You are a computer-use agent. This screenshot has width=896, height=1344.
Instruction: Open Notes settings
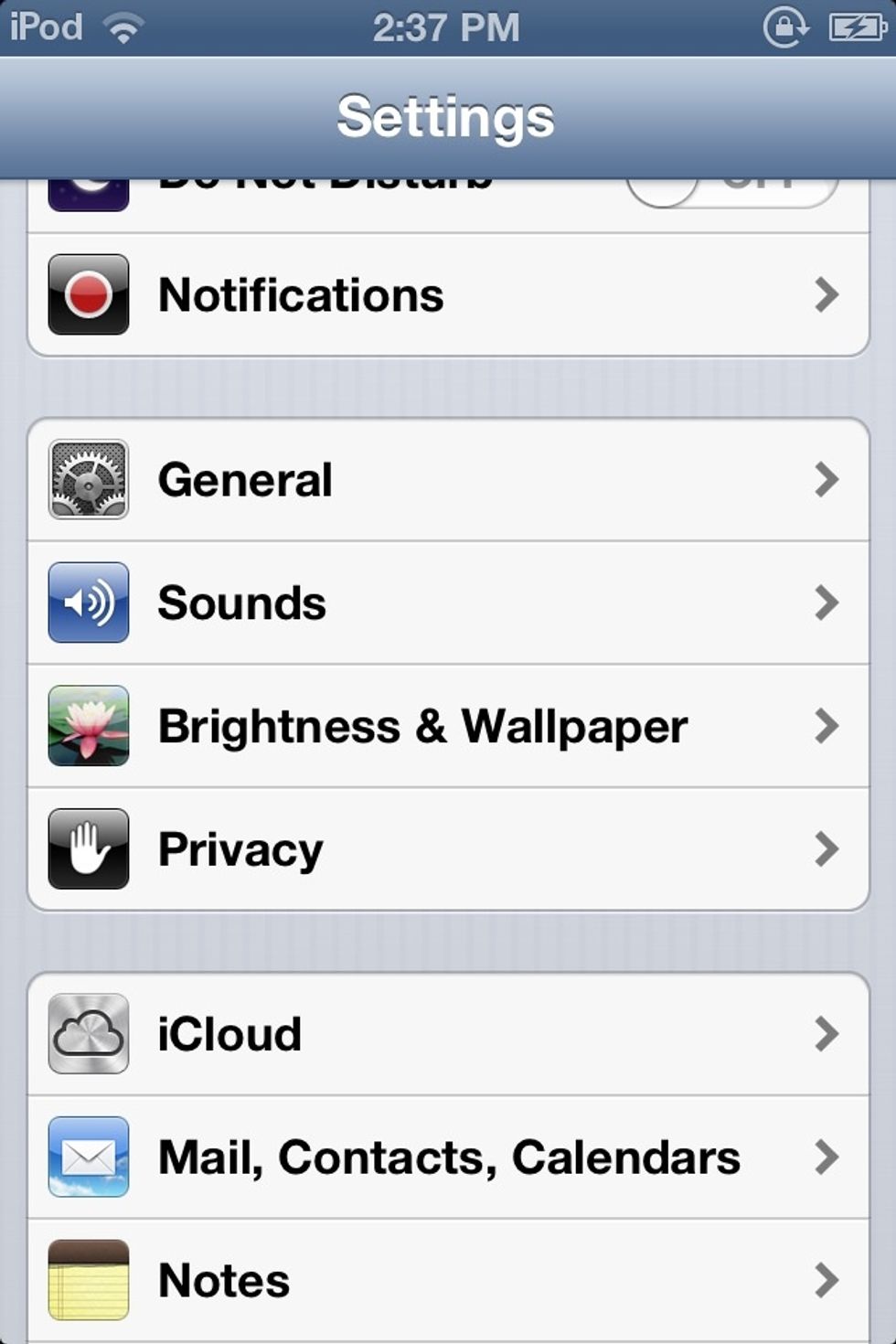pyautogui.click(x=448, y=1280)
